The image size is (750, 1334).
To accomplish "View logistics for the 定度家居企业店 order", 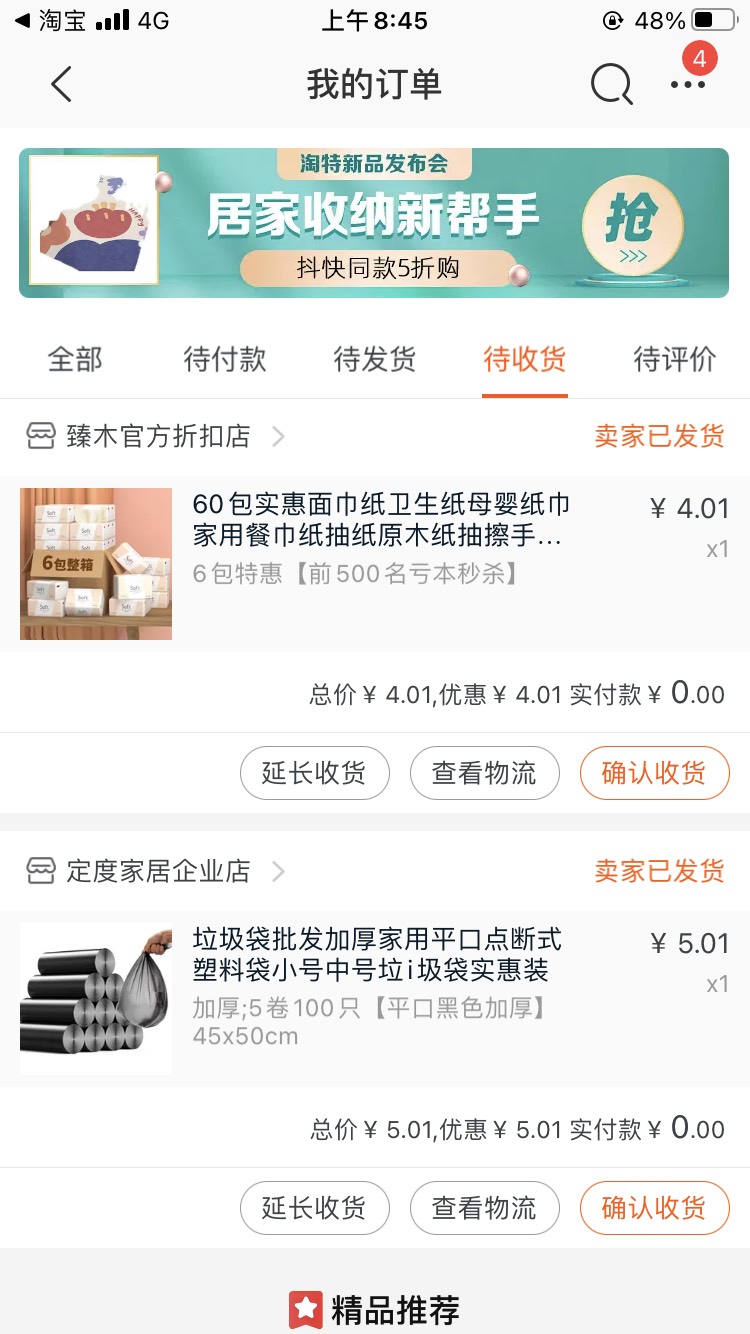I will (x=484, y=1208).
